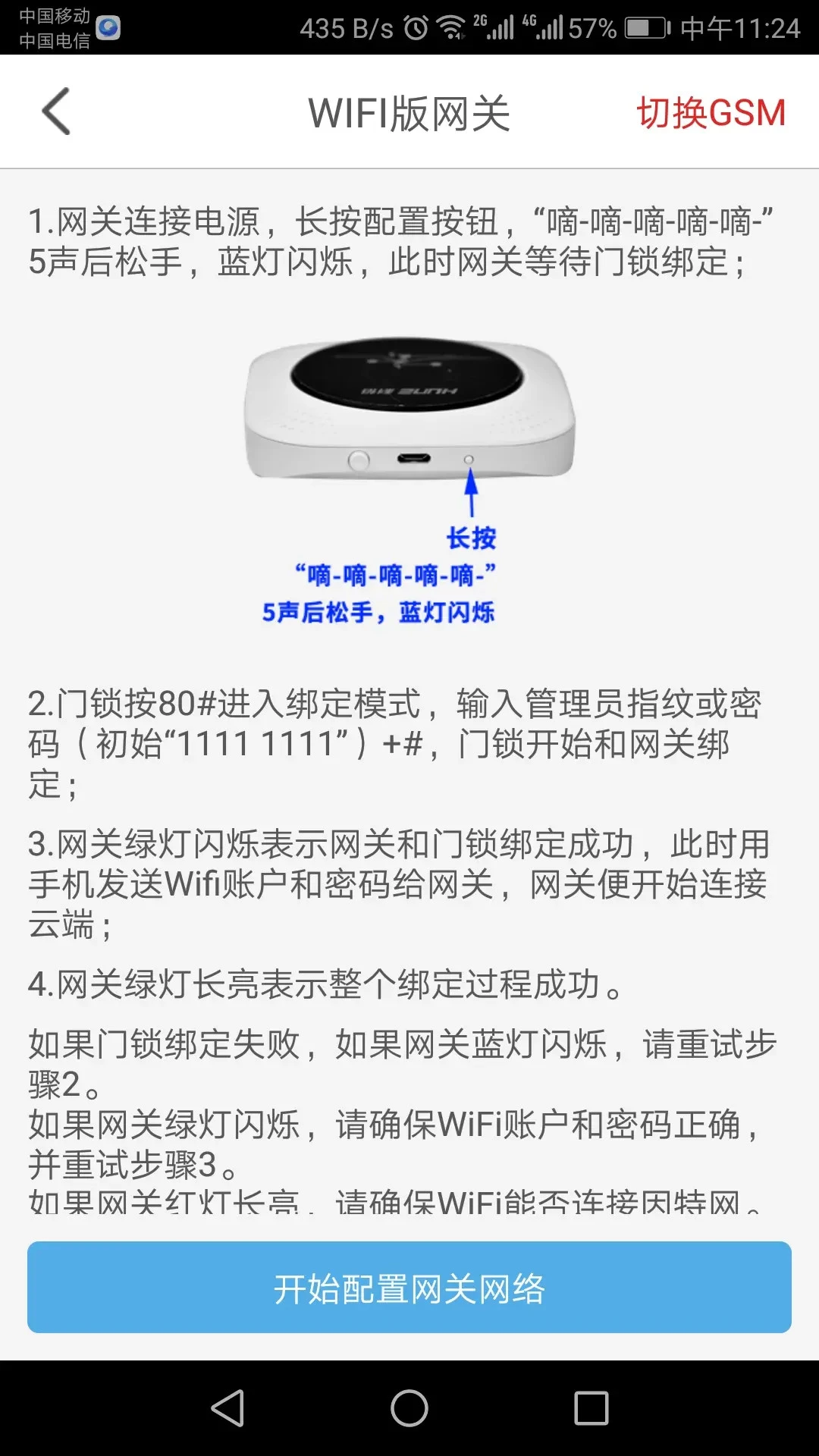819x1456 pixels.
Task: Open recent apps from the navigation bar
Action: tap(591, 1408)
